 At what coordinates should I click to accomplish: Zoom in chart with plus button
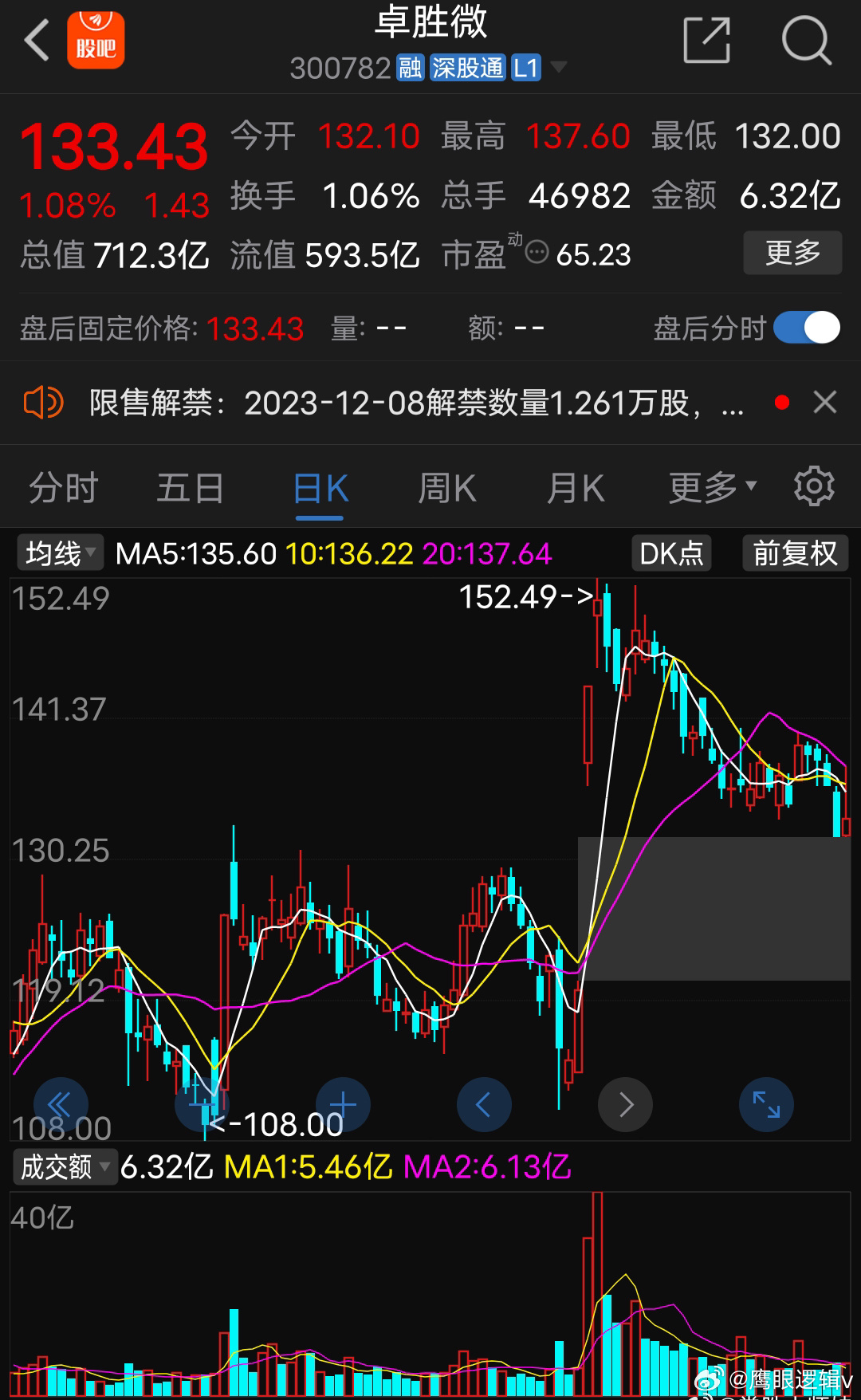(343, 1105)
